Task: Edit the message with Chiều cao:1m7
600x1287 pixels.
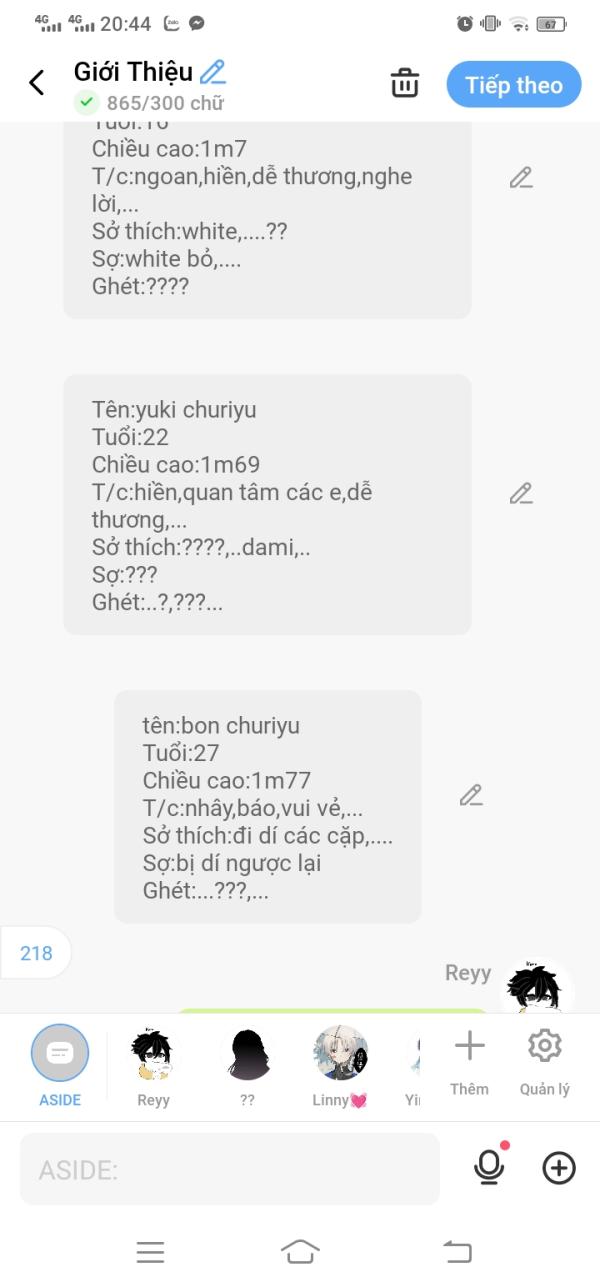Action: click(x=521, y=178)
